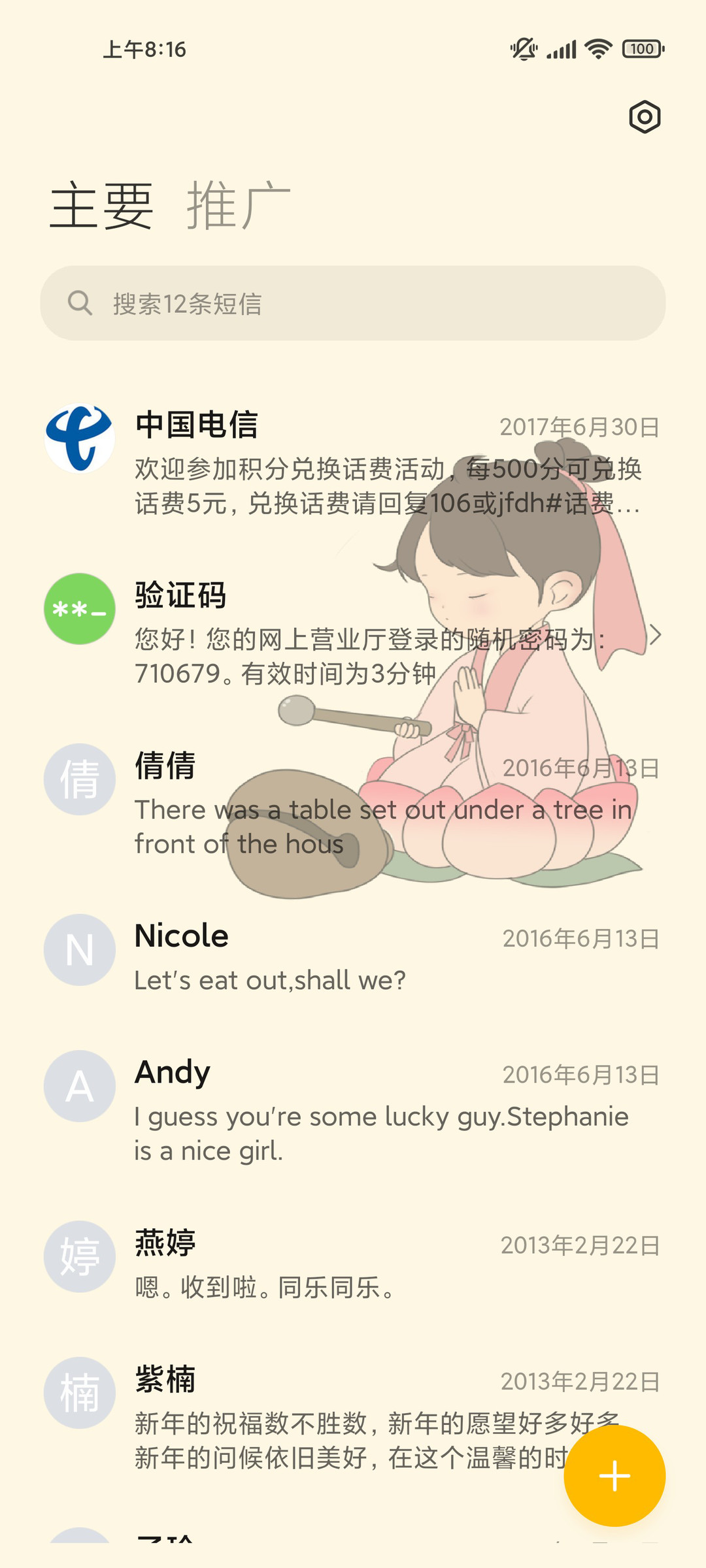Tap the 搜索12条短信 search box
Screen dimensions: 706x1568
(353, 303)
